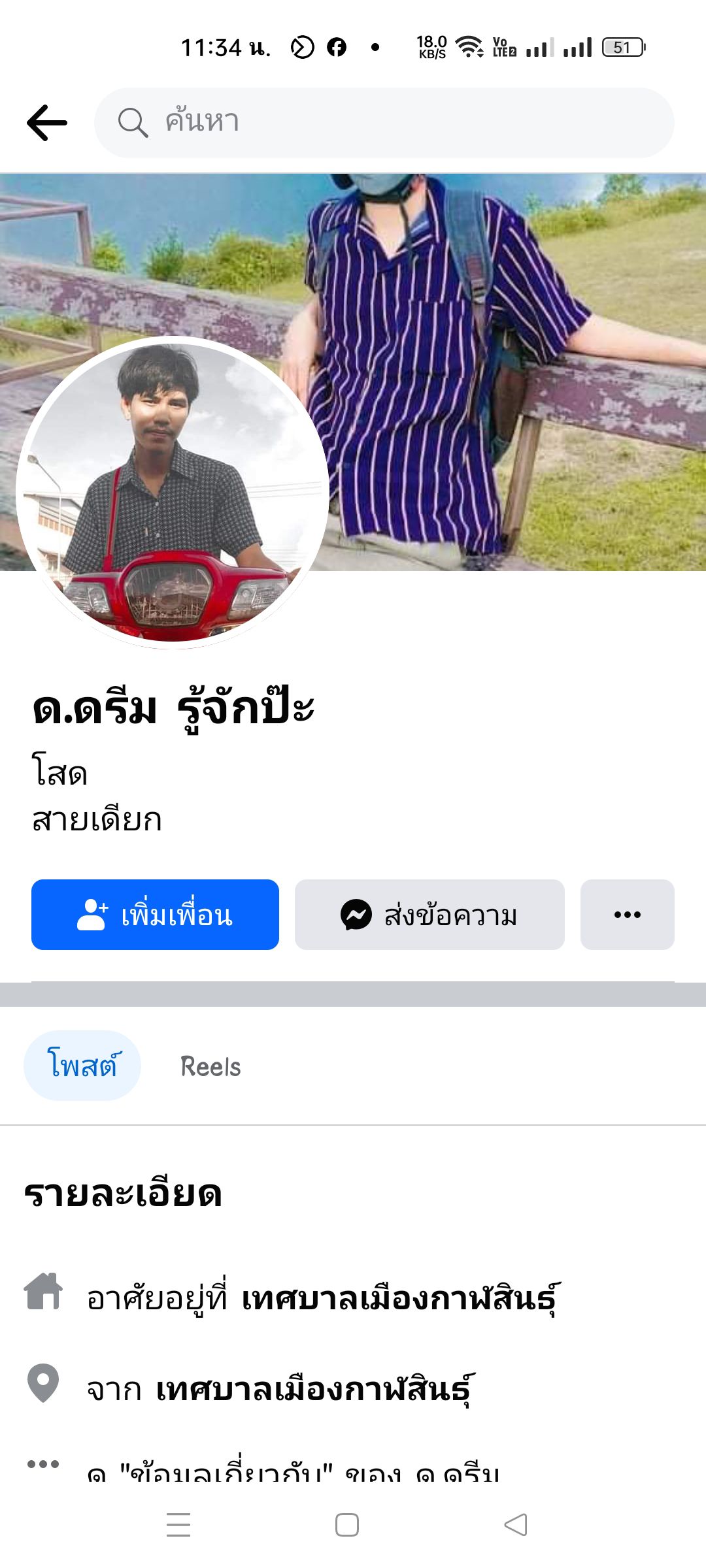View the circular profile picture

(x=172, y=492)
